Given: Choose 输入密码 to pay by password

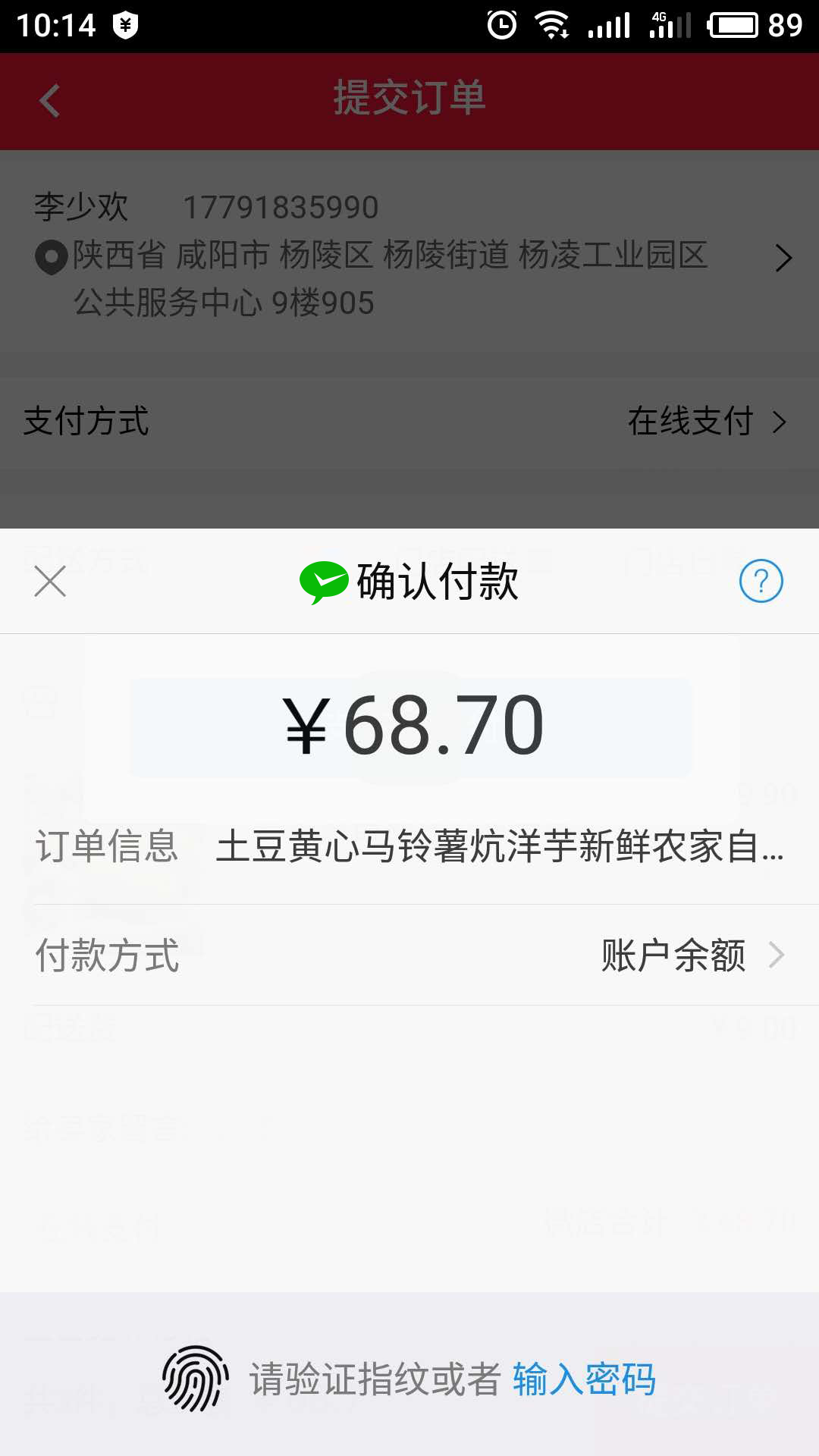Looking at the screenshot, I should click(584, 1379).
